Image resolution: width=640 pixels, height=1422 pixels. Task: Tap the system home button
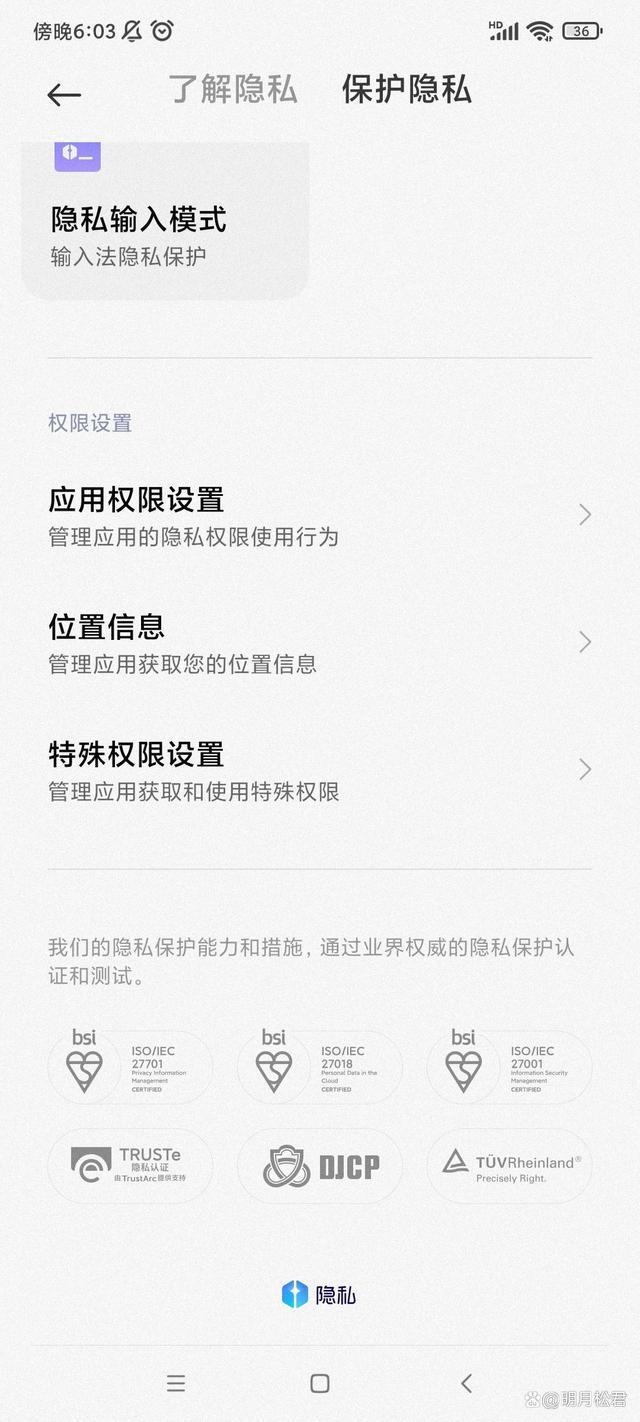point(320,1383)
